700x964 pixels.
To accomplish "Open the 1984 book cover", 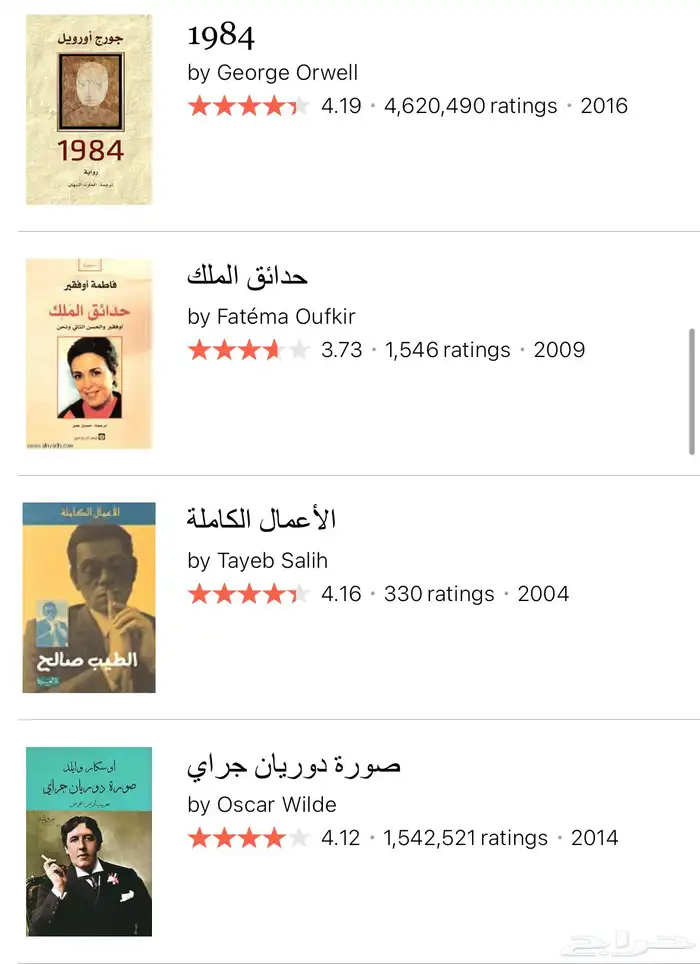I will (89, 109).
